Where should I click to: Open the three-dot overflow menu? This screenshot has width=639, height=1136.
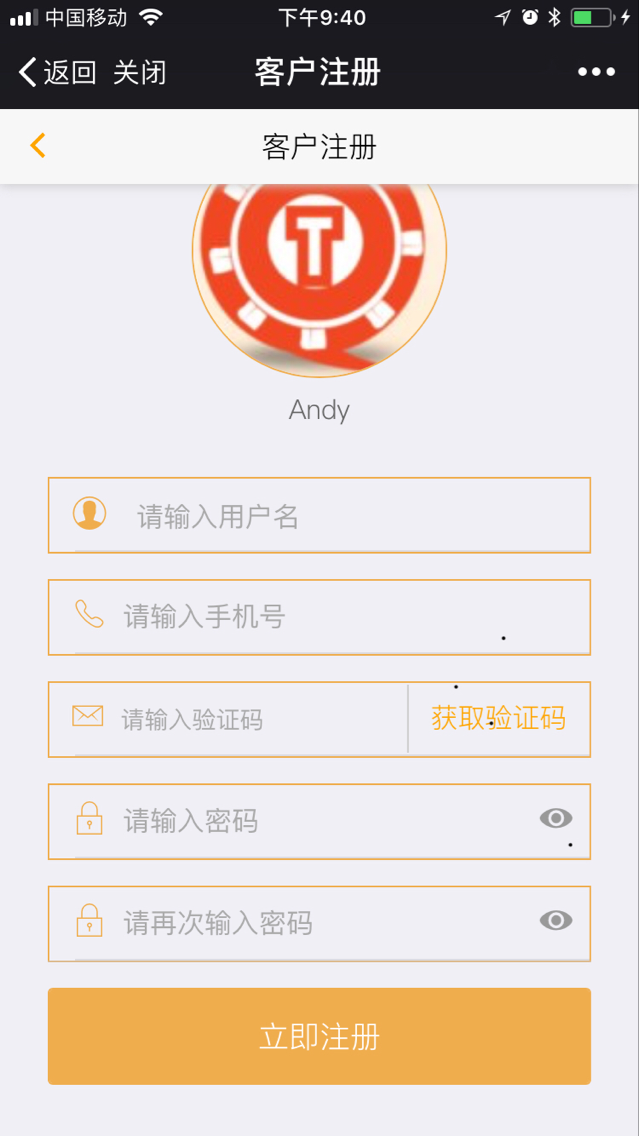click(596, 72)
